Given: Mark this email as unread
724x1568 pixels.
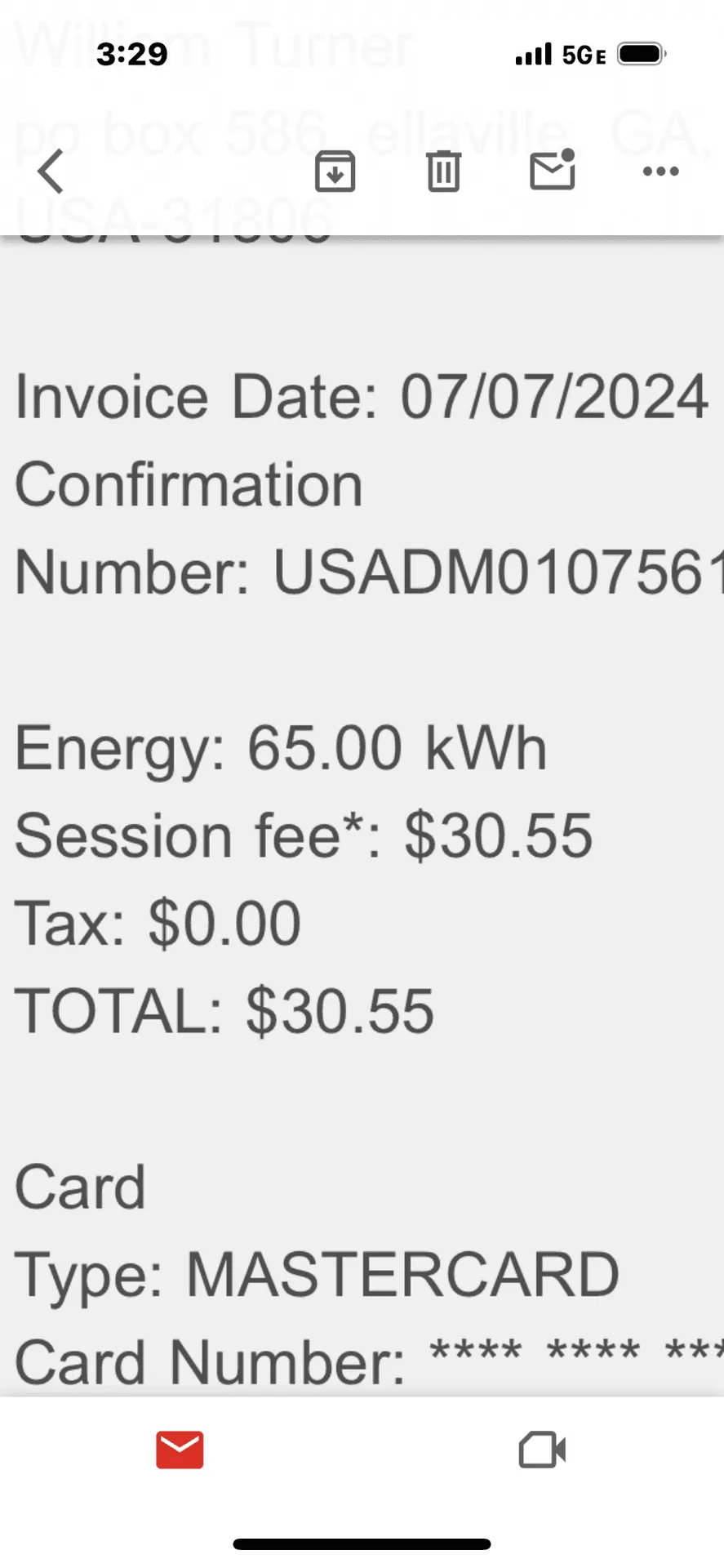Looking at the screenshot, I should pyautogui.click(x=553, y=170).
